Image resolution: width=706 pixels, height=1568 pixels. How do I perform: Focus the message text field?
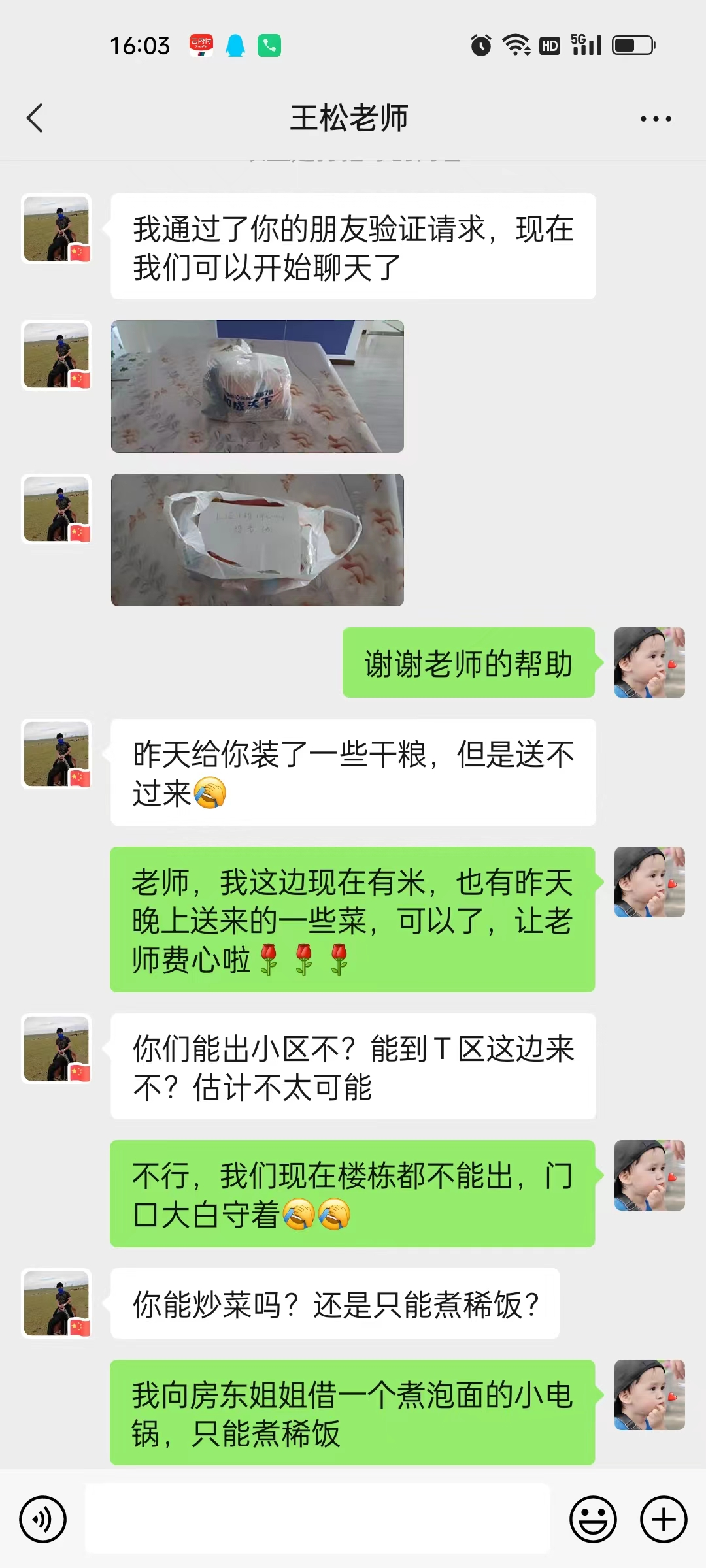318,1519
